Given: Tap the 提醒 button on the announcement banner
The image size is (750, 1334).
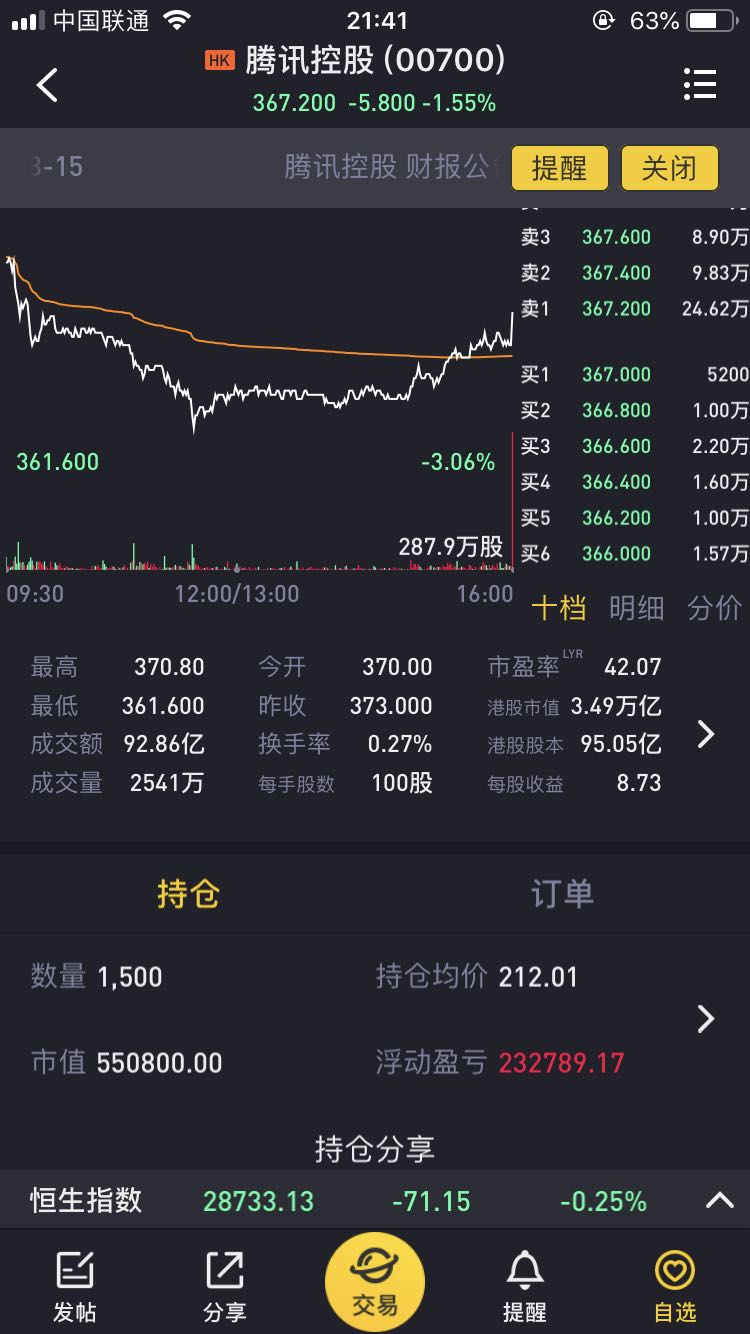Looking at the screenshot, I should point(559,167).
